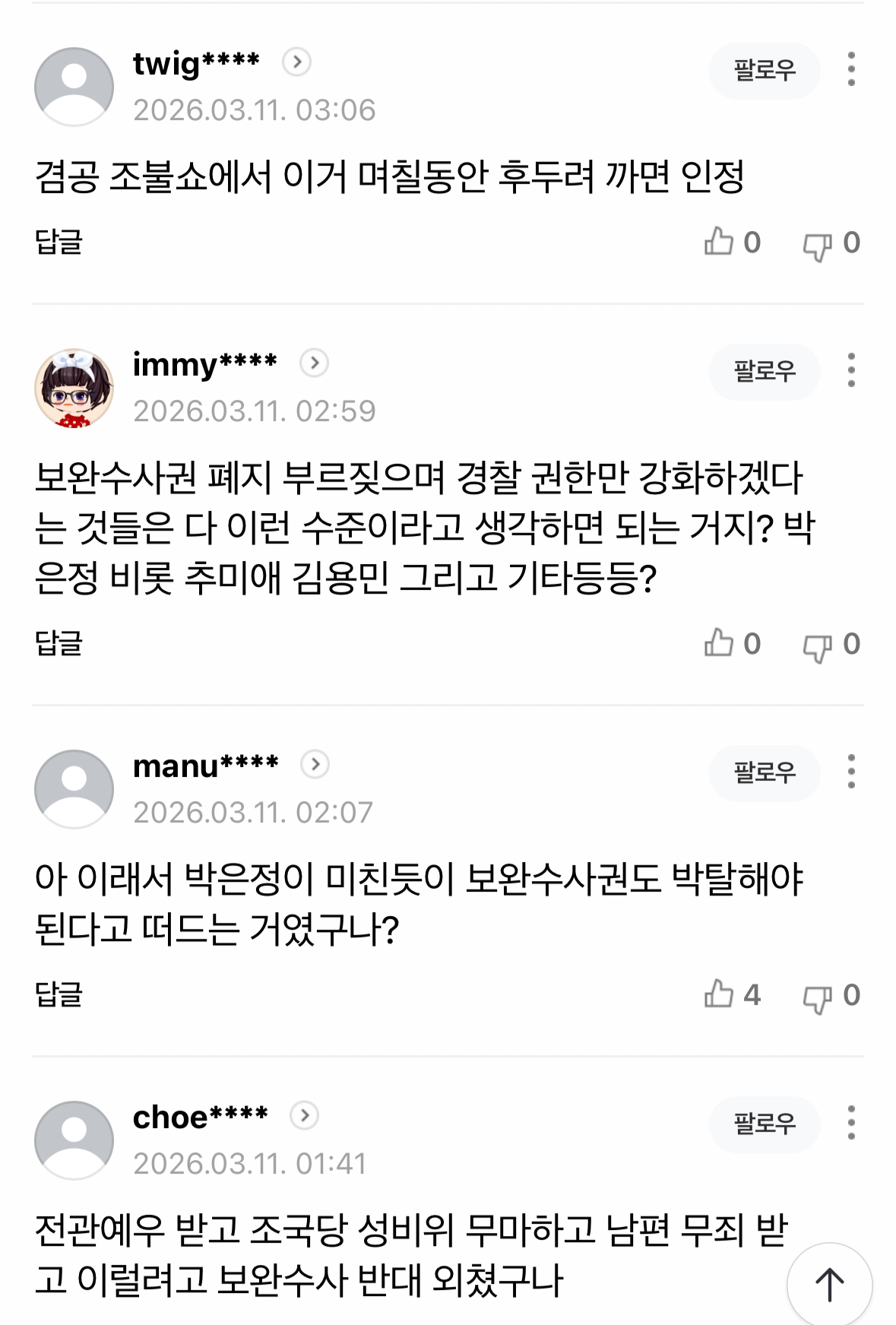Open immy****'s avatar picture
Image resolution: width=896 pixels, height=1325 pixels.
click(x=74, y=388)
